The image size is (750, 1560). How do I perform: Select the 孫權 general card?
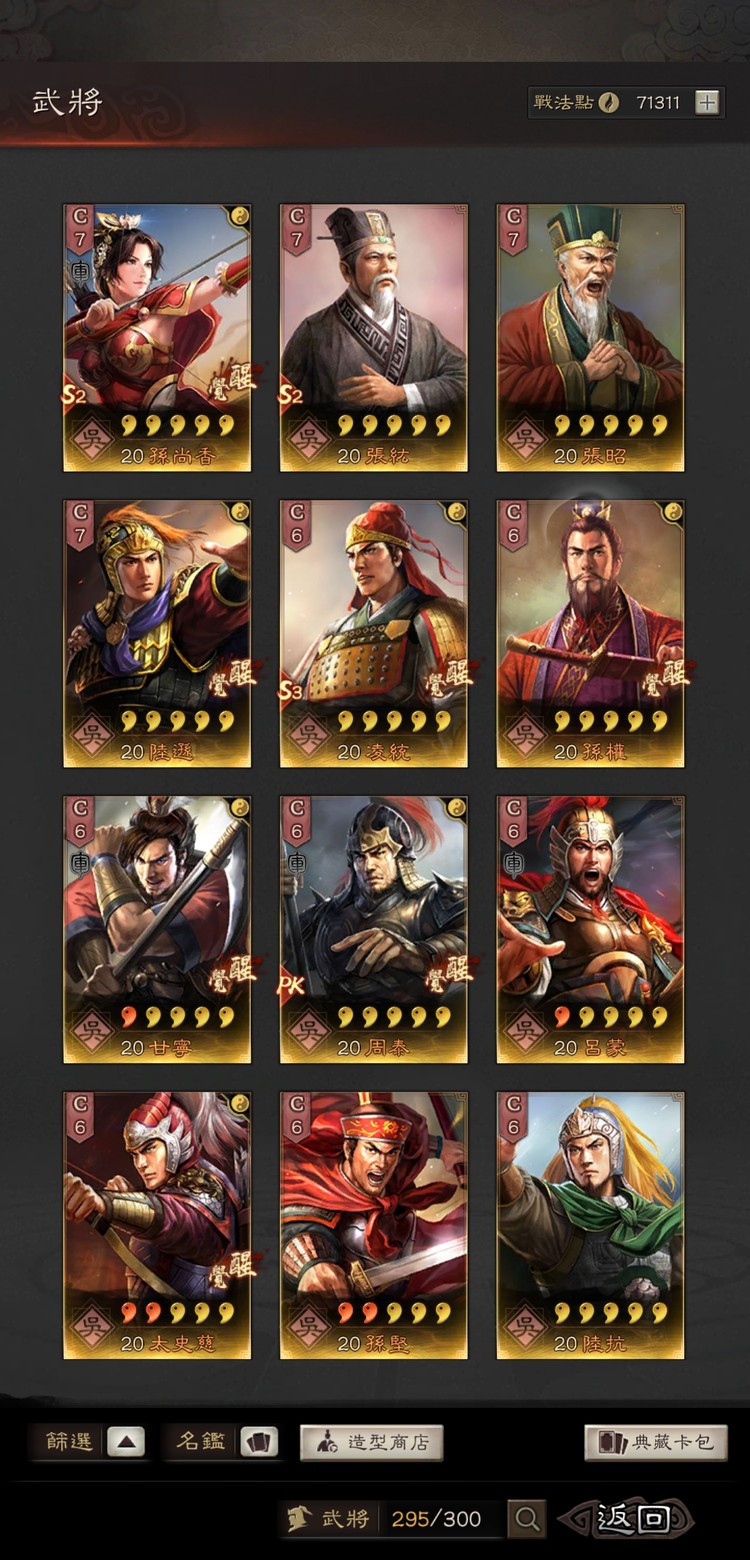(590, 633)
